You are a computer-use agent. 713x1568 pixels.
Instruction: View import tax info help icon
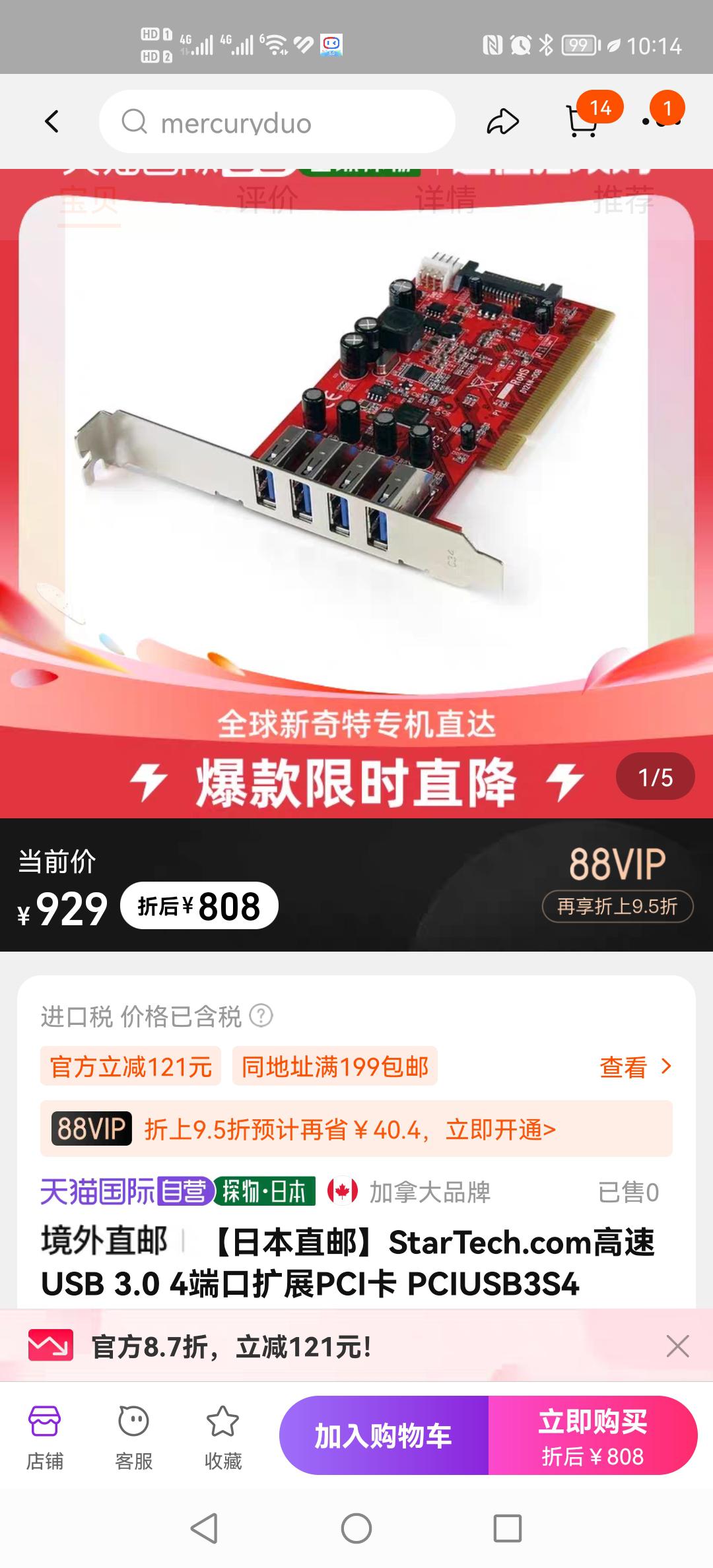click(261, 1016)
